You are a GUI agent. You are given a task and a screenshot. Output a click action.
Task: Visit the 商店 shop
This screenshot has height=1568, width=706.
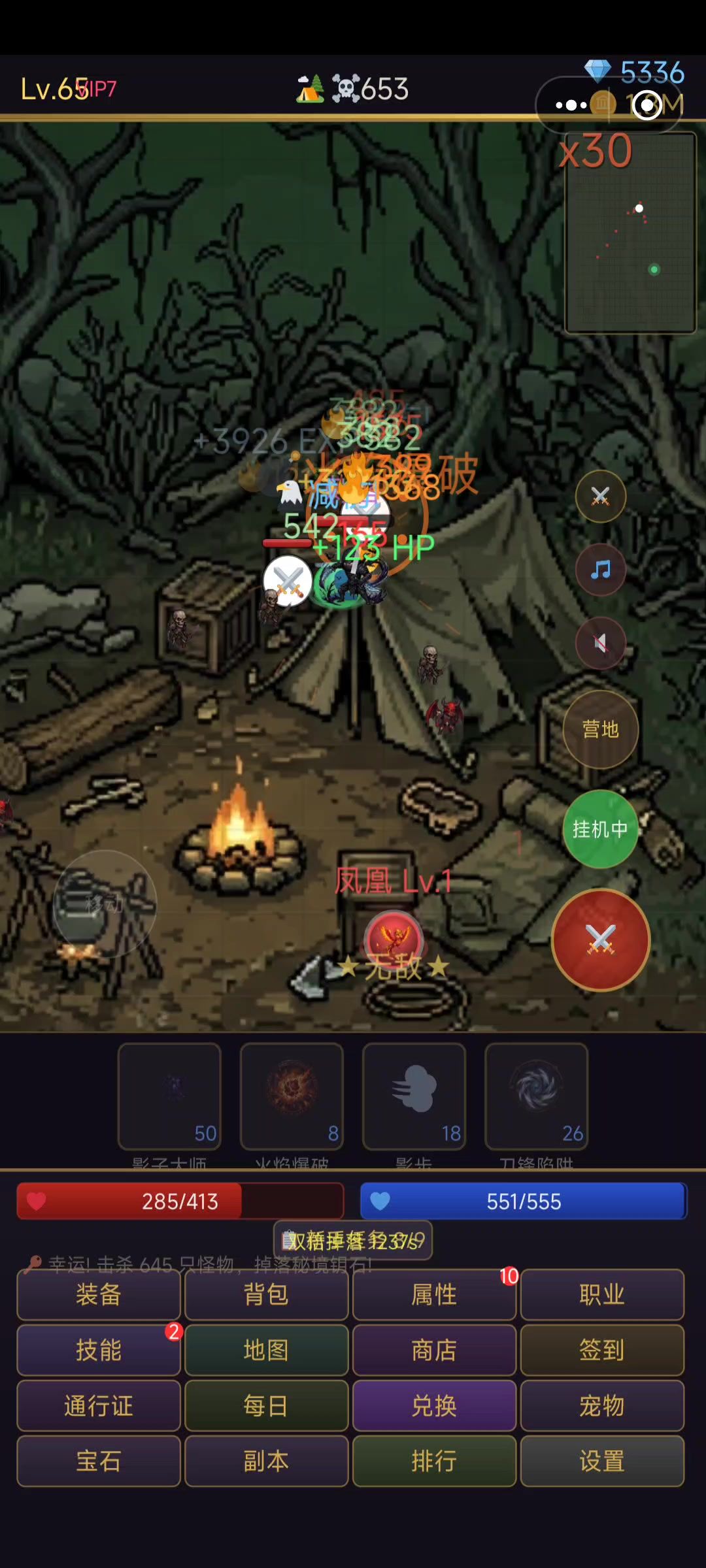pyautogui.click(x=434, y=1350)
